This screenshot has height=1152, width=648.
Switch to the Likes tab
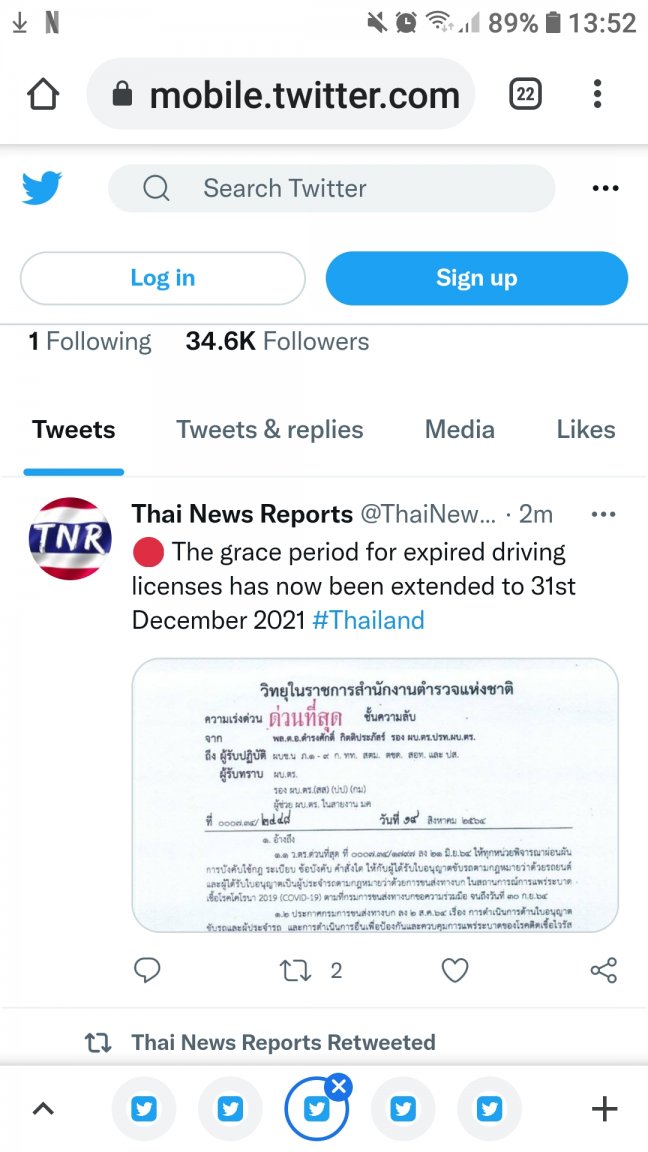585,430
